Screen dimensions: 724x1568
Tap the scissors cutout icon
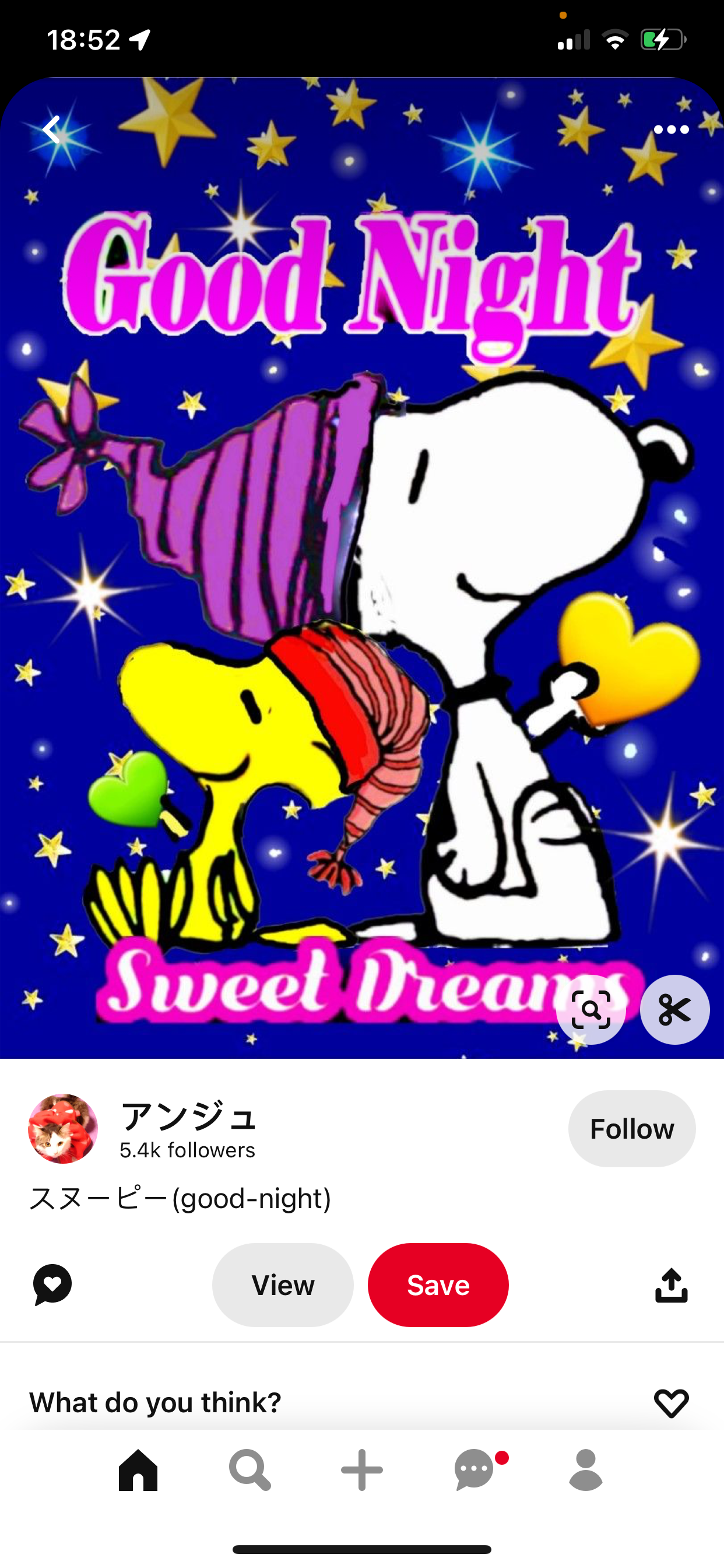[674, 1010]
